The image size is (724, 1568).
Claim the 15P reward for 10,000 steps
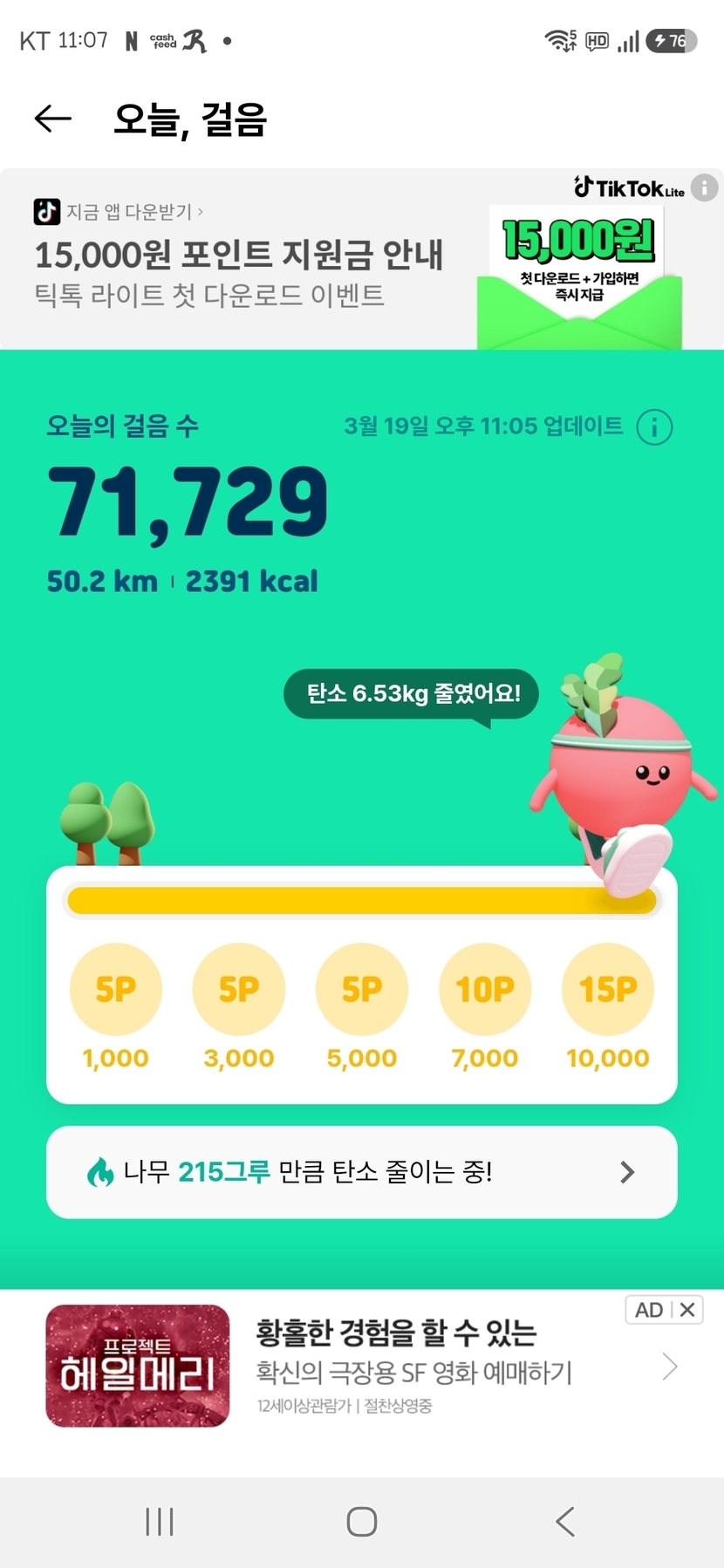tap(608, 989)
